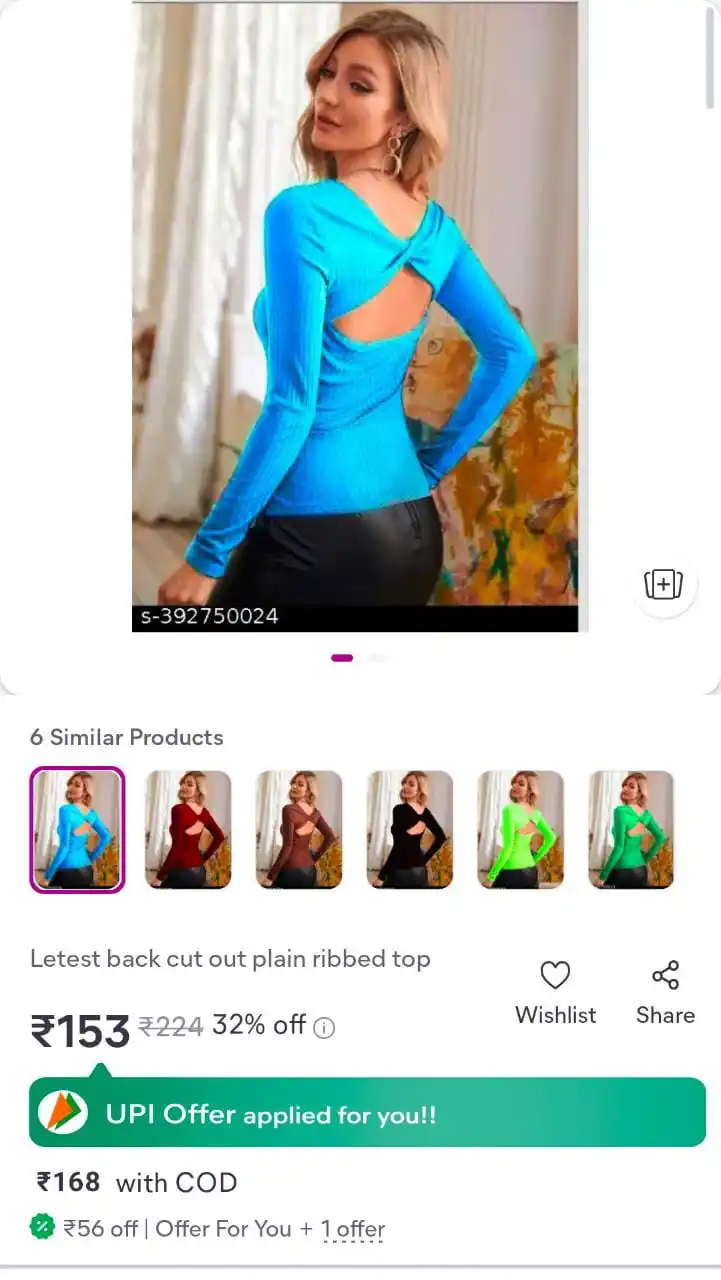Go to the second product image dot
This screenshot has width=721, height=1280.
pos(377,658)
